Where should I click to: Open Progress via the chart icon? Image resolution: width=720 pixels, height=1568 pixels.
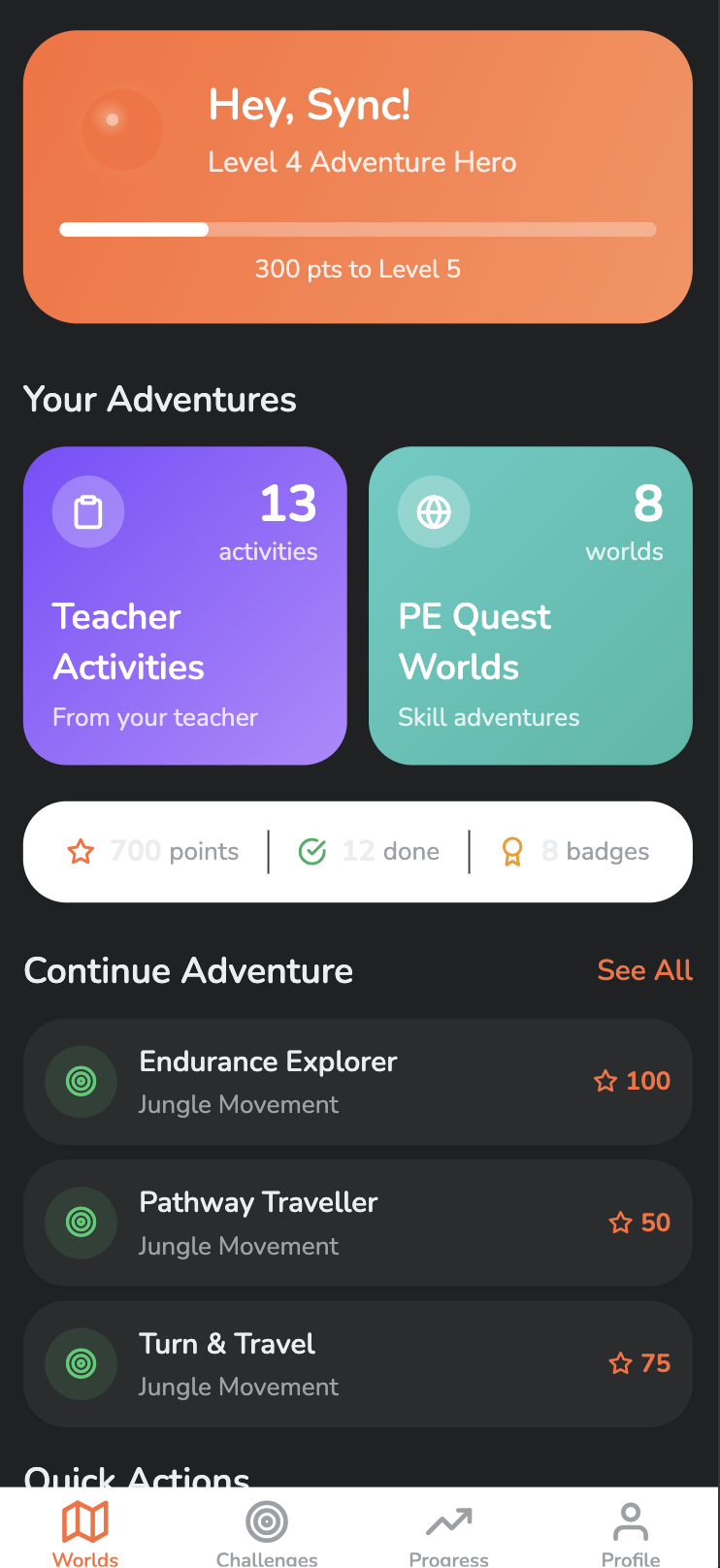(448, 1519)
